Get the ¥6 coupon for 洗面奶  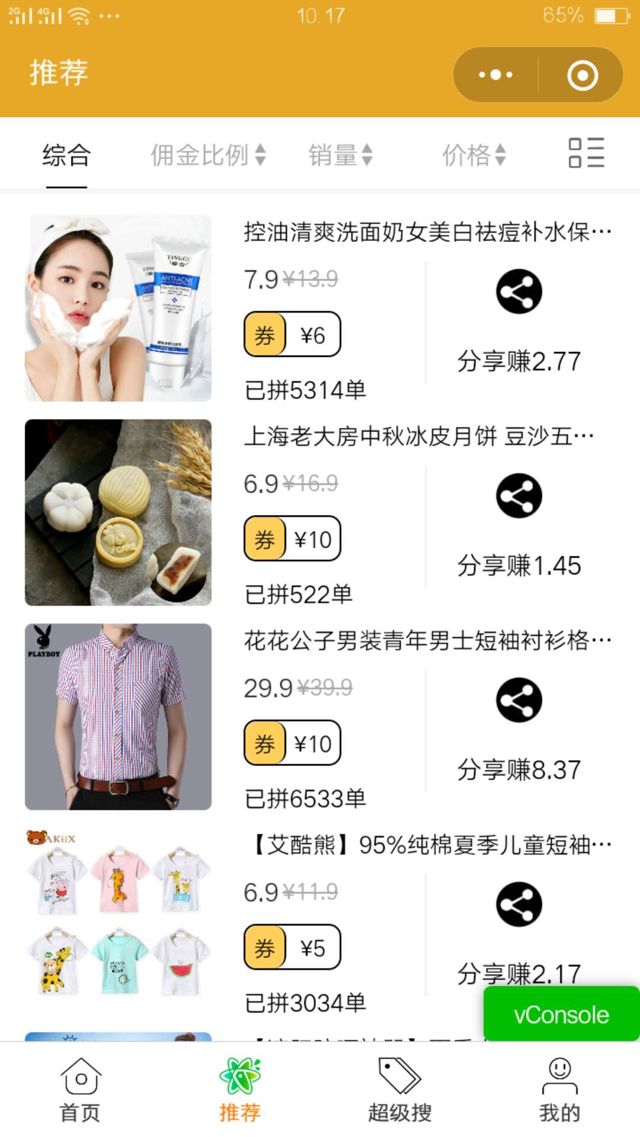coord(292,335)
